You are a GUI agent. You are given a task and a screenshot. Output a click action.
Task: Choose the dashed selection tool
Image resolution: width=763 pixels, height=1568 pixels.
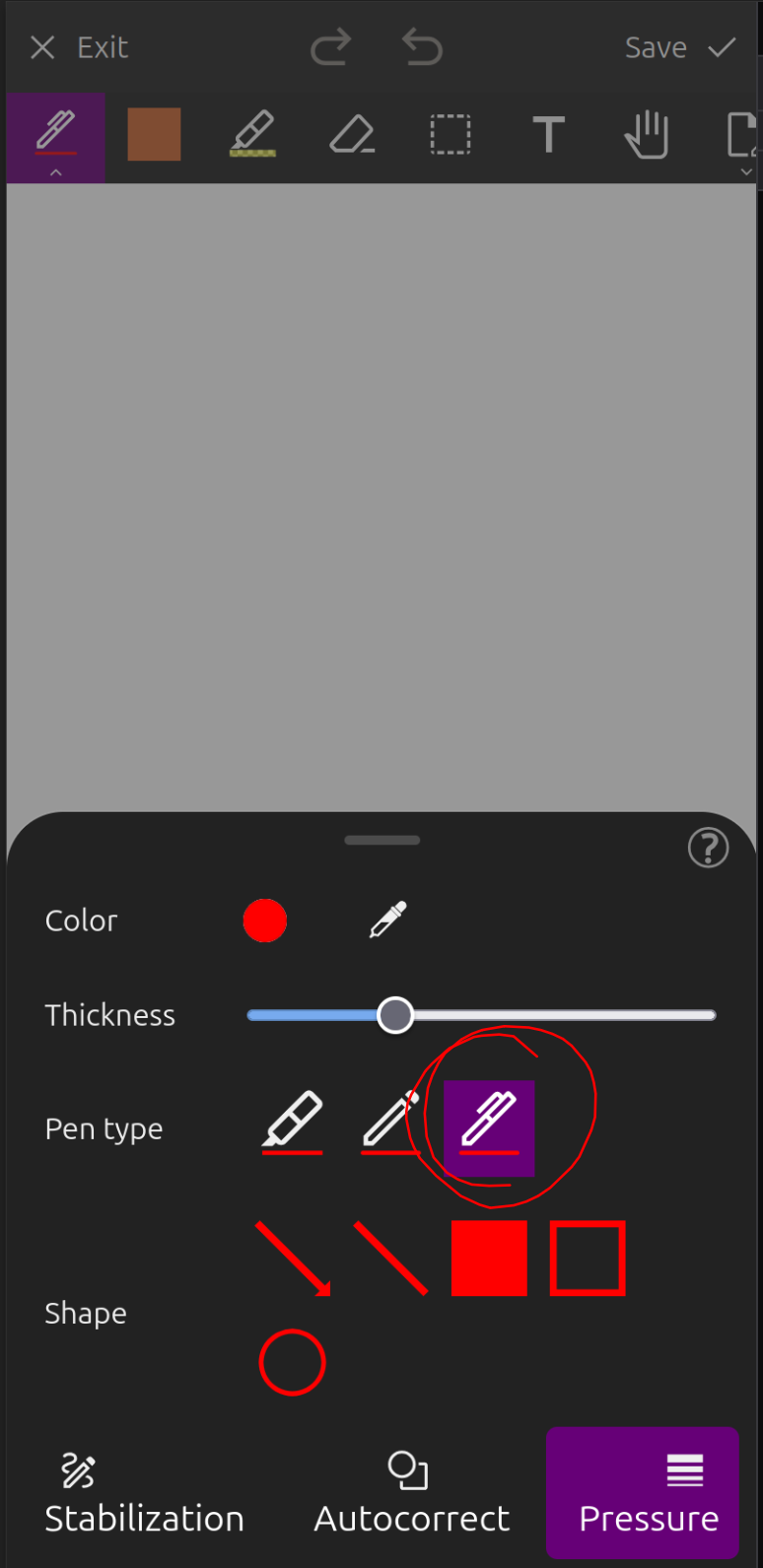[451, 134]
